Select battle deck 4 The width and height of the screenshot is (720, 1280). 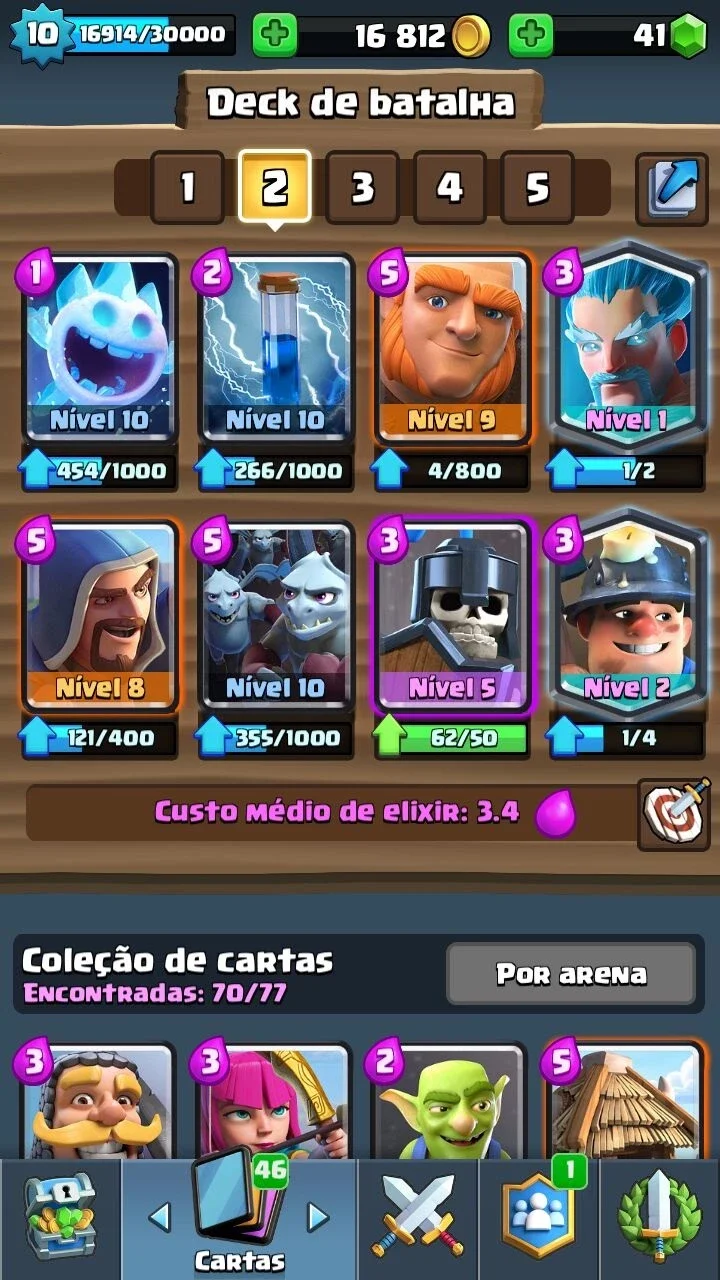pos(450,187)
